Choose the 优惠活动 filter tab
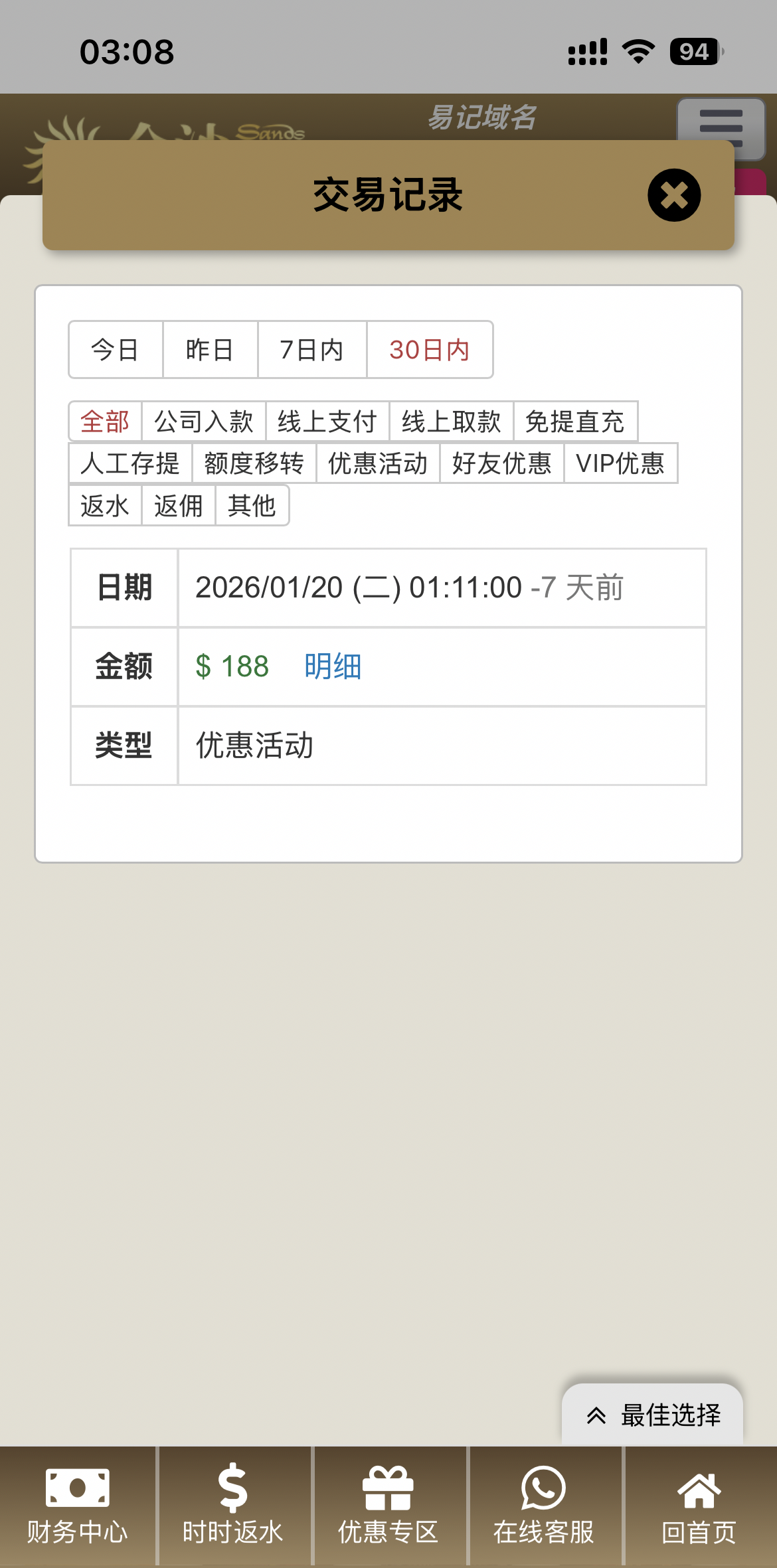The width and height of the screenshot is (777, 1568). pos(378,463)
